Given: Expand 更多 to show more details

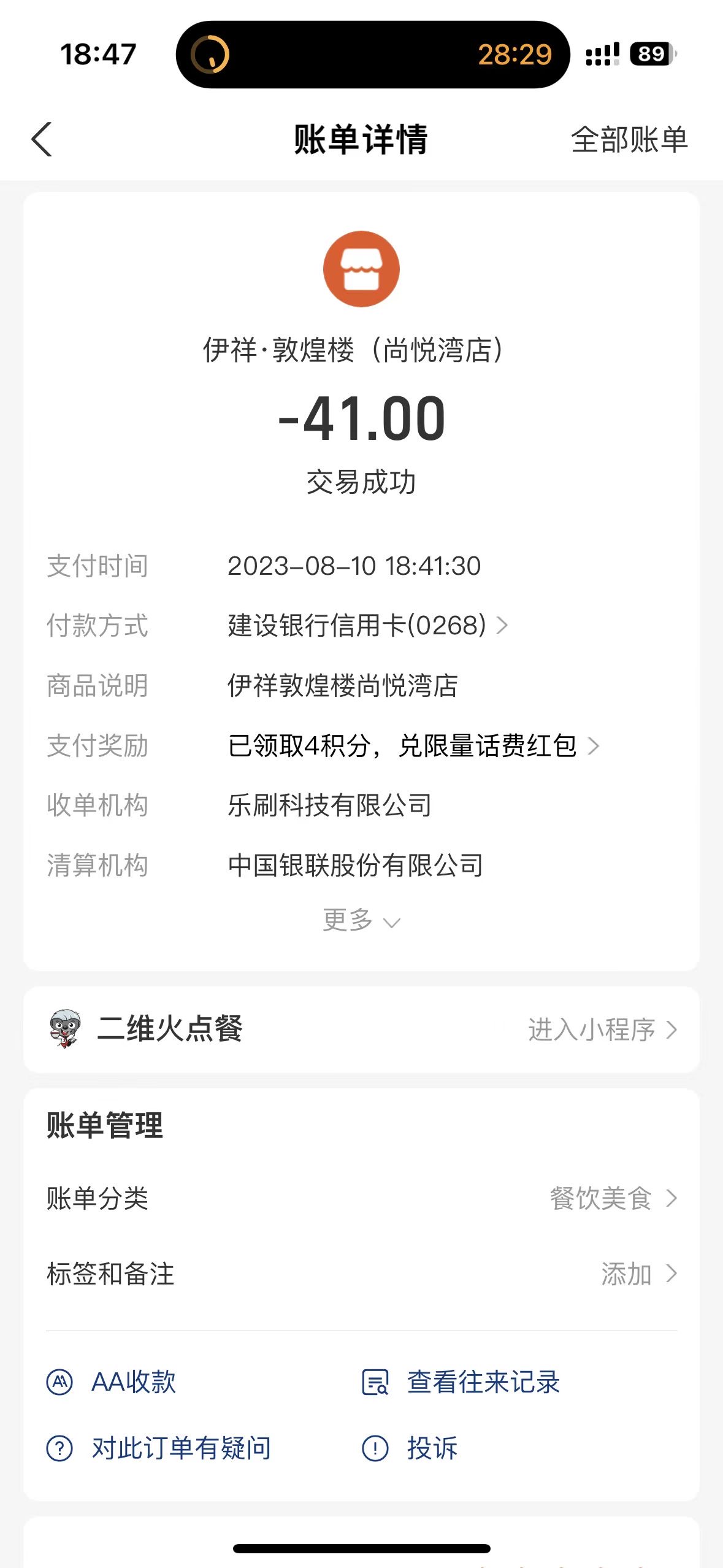Looking at the screenshot, I should pos(361,920).
